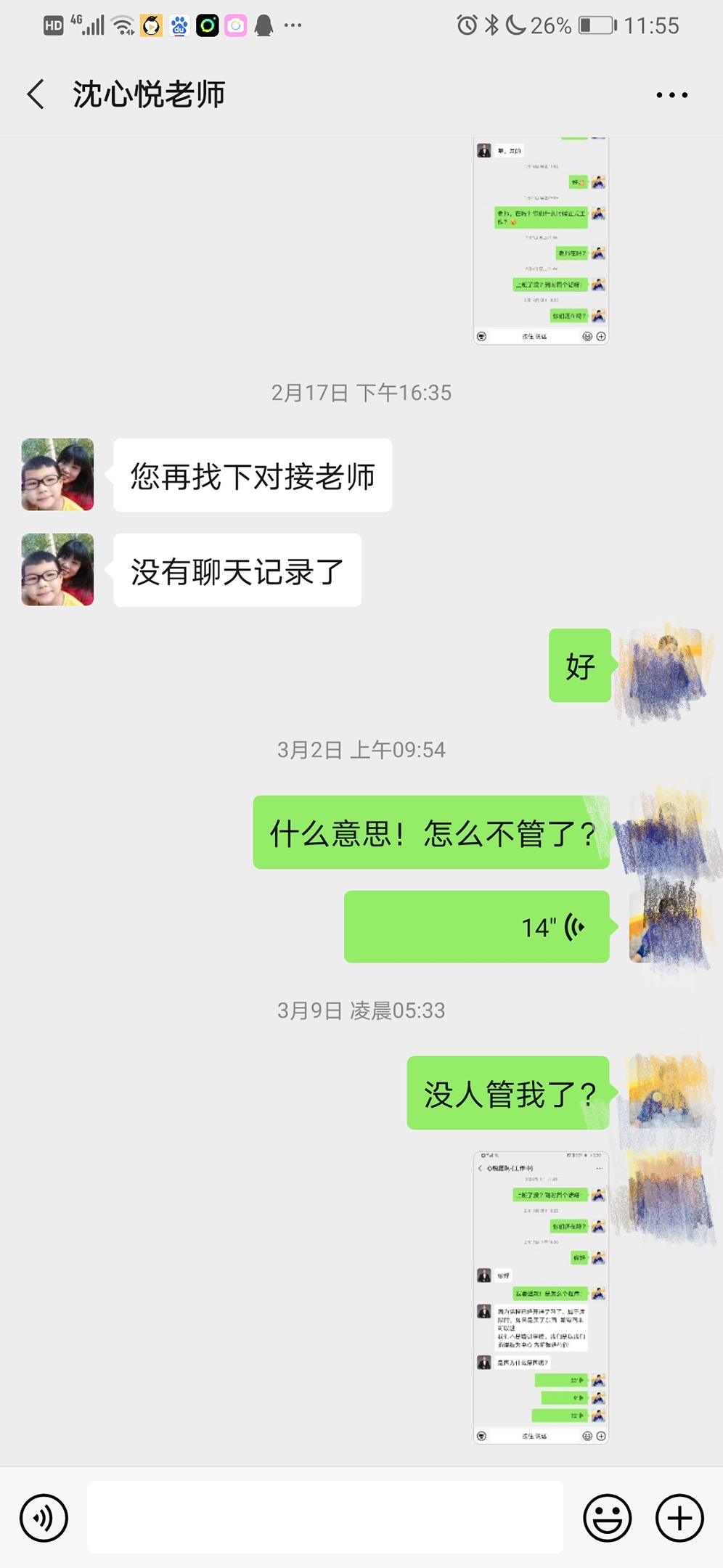This screenshot has height=1568, width=723.
Task: Switch to voice input mode
Action: (x=44, y=1517)
